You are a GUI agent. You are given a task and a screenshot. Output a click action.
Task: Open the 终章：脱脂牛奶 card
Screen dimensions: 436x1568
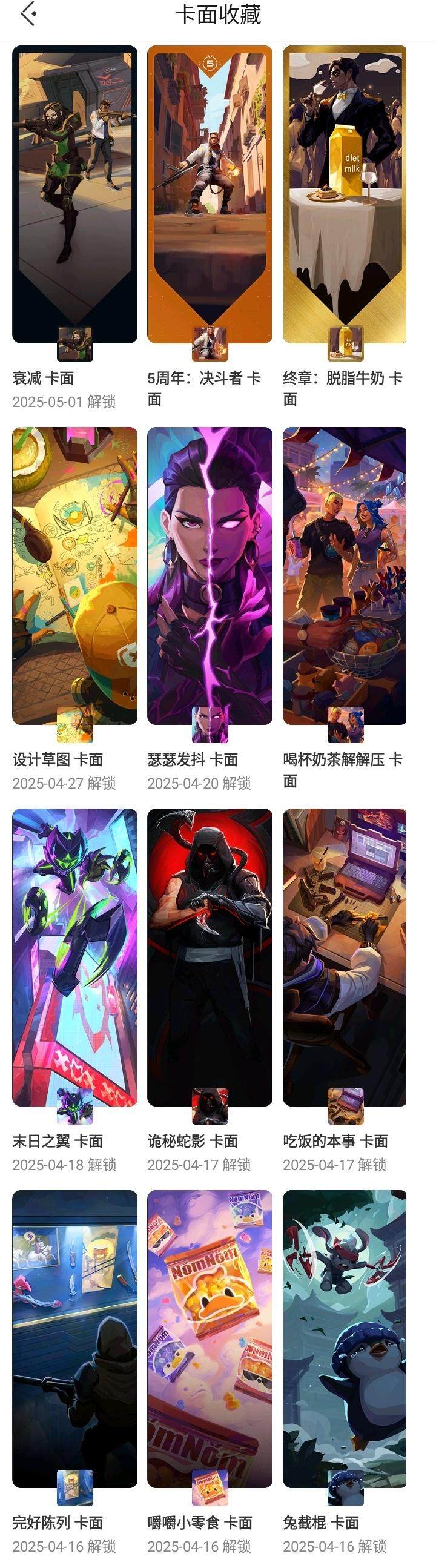(x=345, y=195)
